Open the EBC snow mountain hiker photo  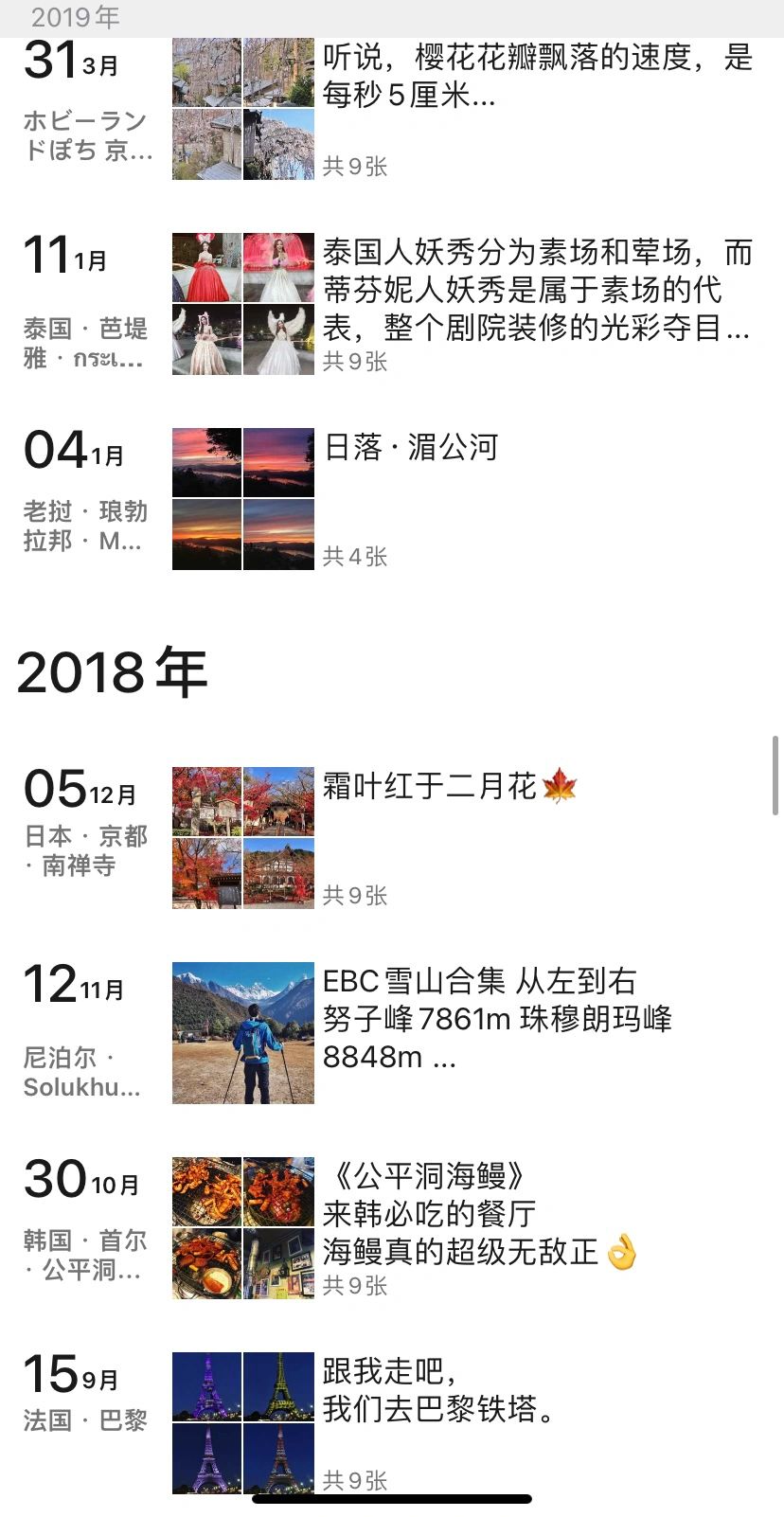(x=243, y=1033)
